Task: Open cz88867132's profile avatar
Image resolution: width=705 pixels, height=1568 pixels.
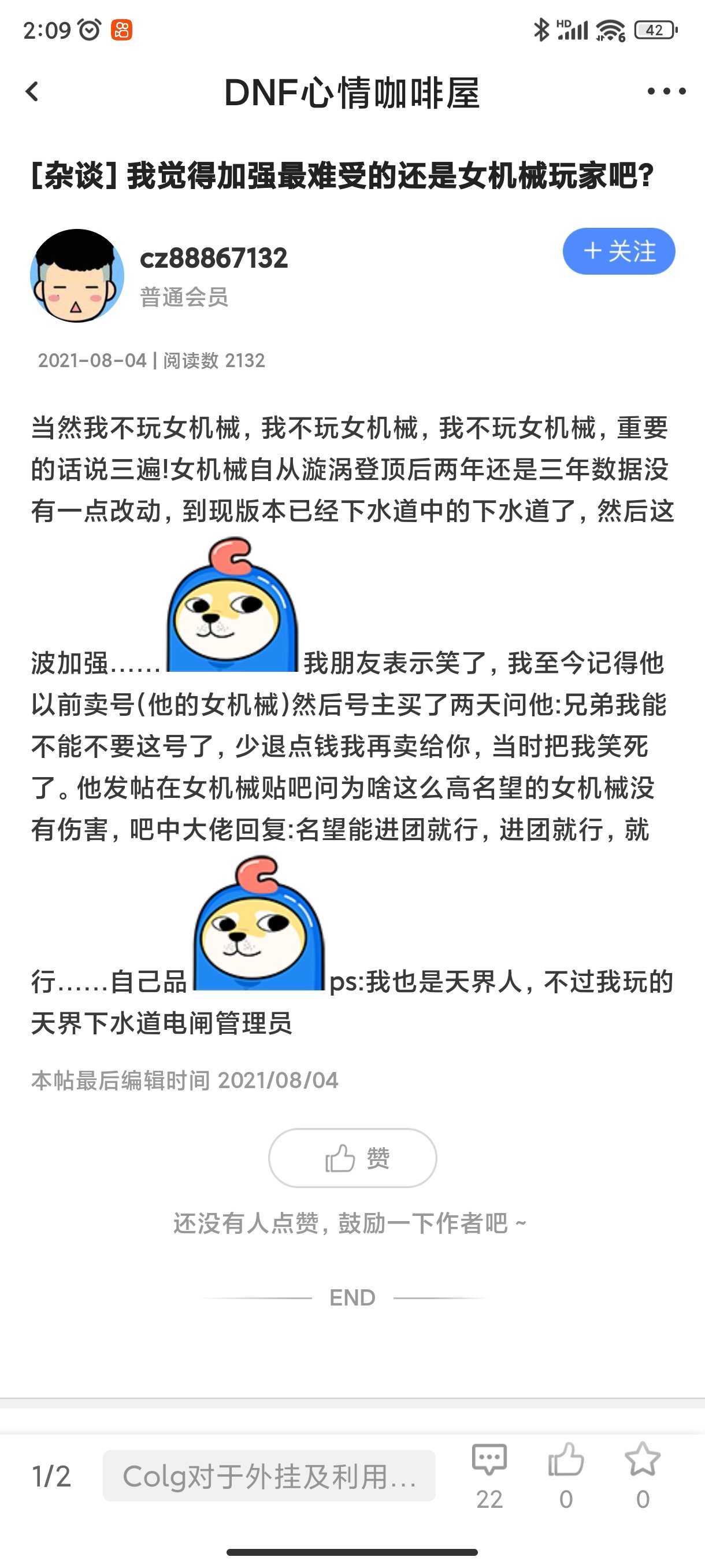Action: click(77, 276)
